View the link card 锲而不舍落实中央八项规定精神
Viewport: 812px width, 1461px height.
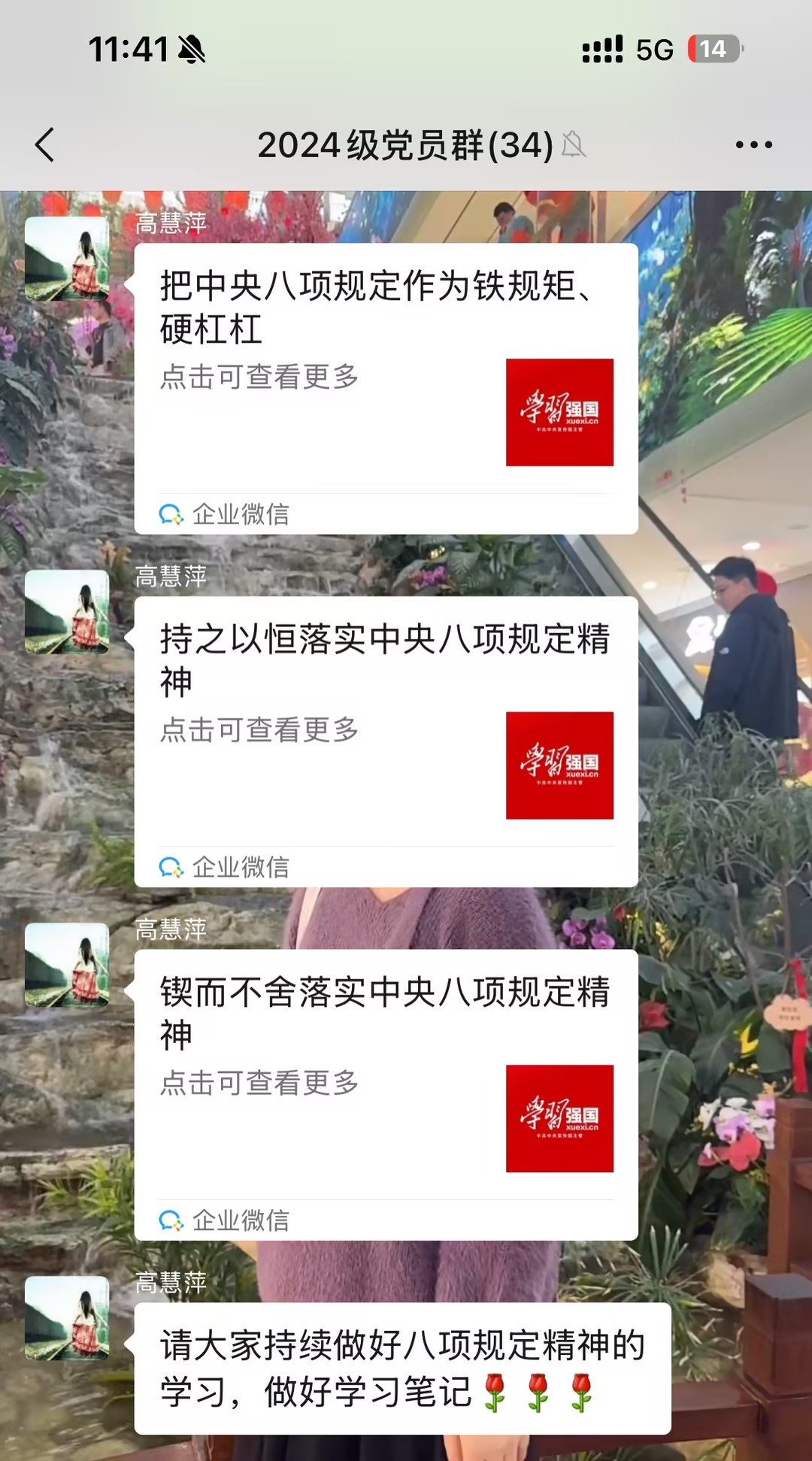point(386,1094)
